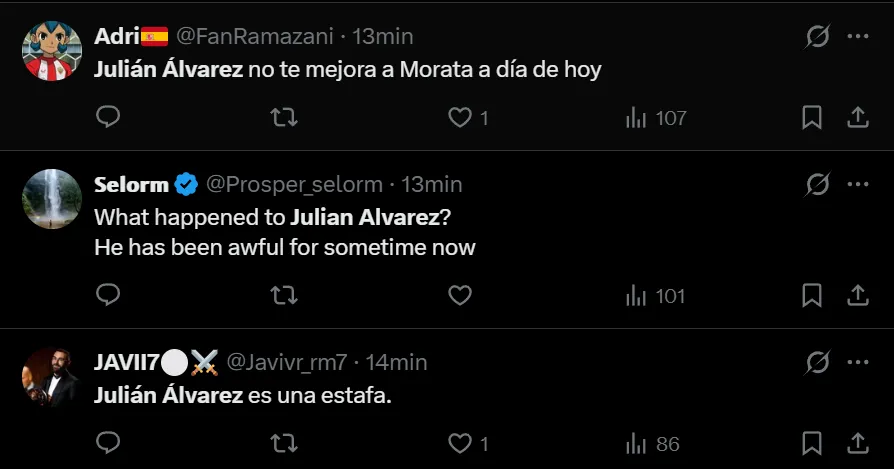Reply to Adri's tweet about Morata

[x=108, y=118]
